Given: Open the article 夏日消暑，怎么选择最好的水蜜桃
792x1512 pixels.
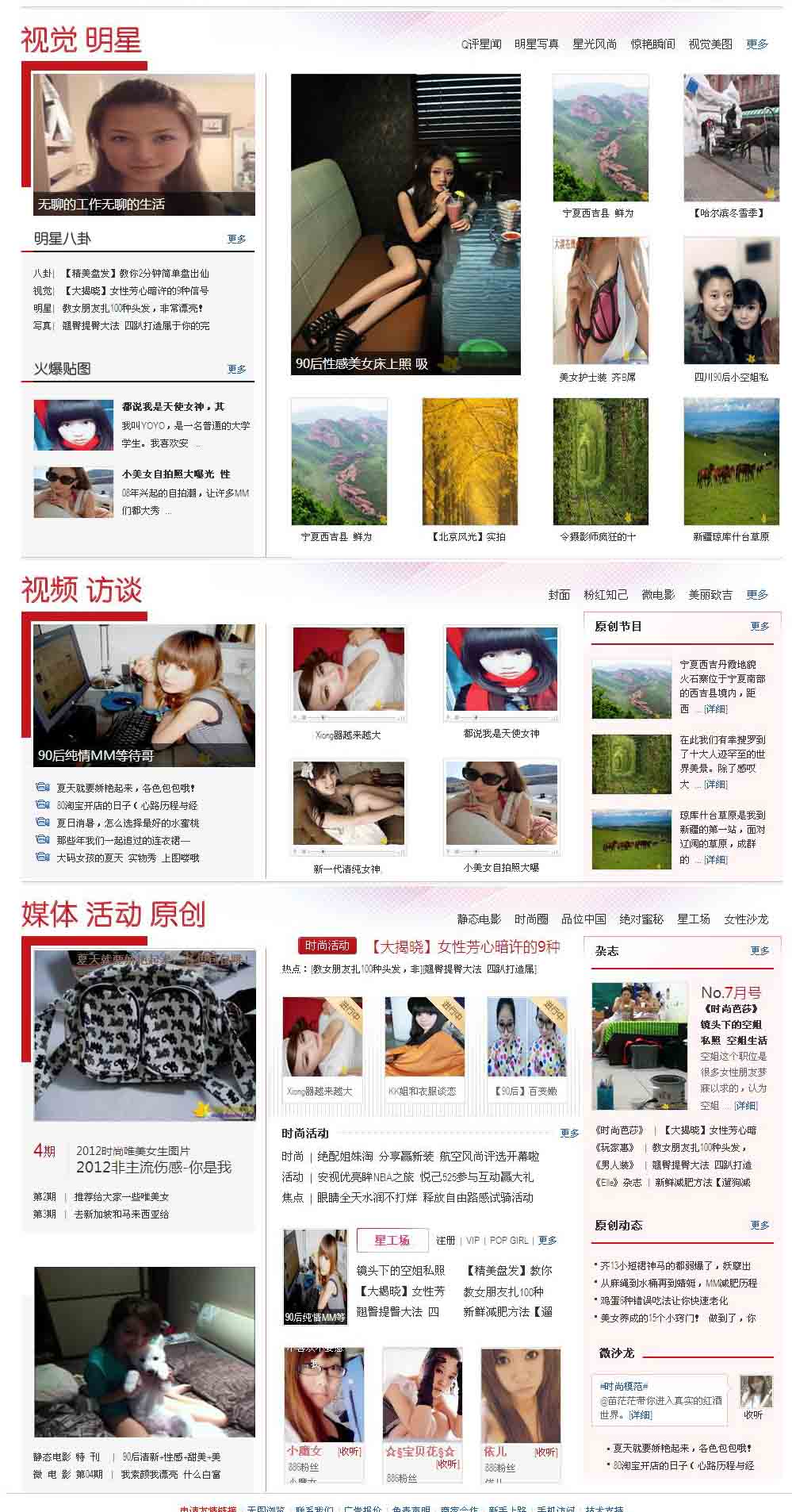Looking at the screenshot, I should (x=127, y=823).
